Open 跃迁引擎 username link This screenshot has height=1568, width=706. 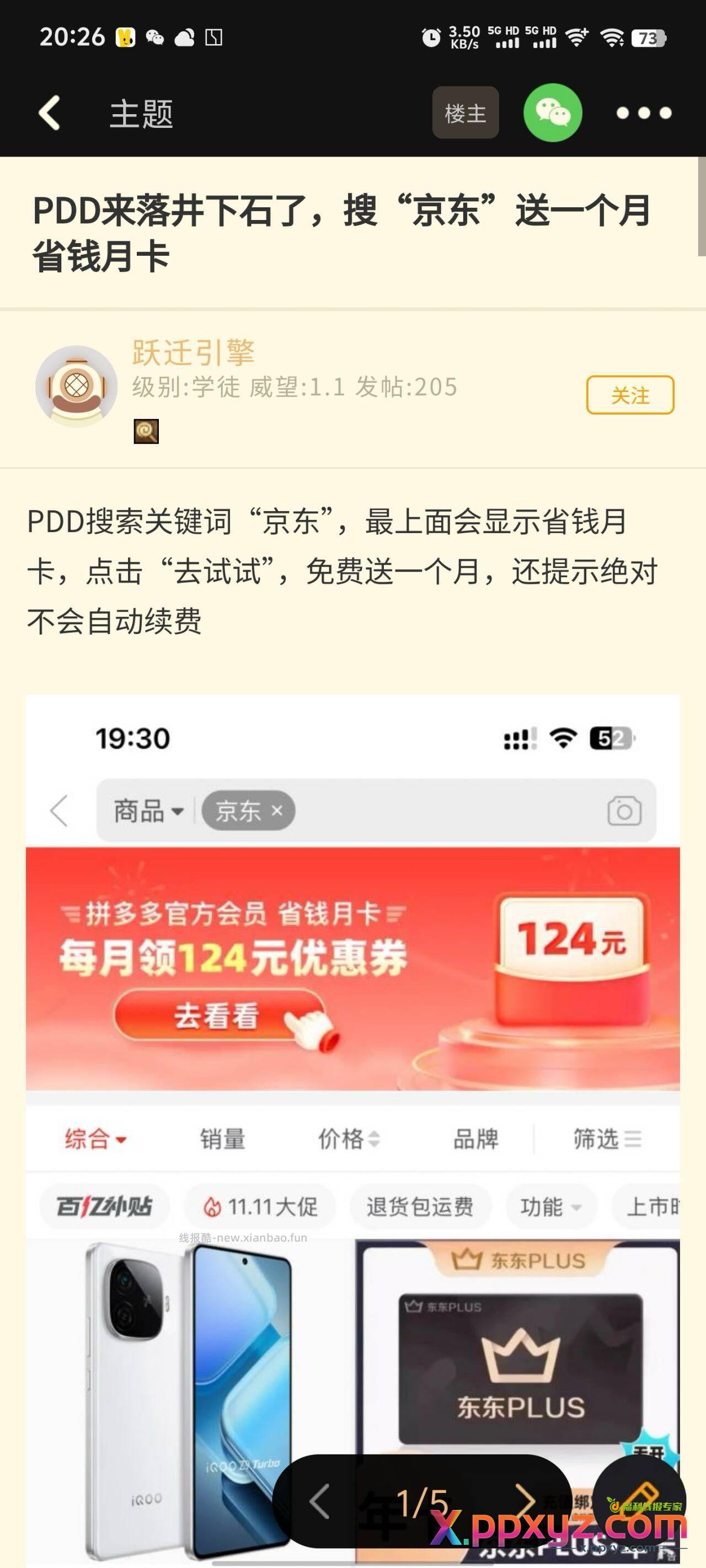193,352
